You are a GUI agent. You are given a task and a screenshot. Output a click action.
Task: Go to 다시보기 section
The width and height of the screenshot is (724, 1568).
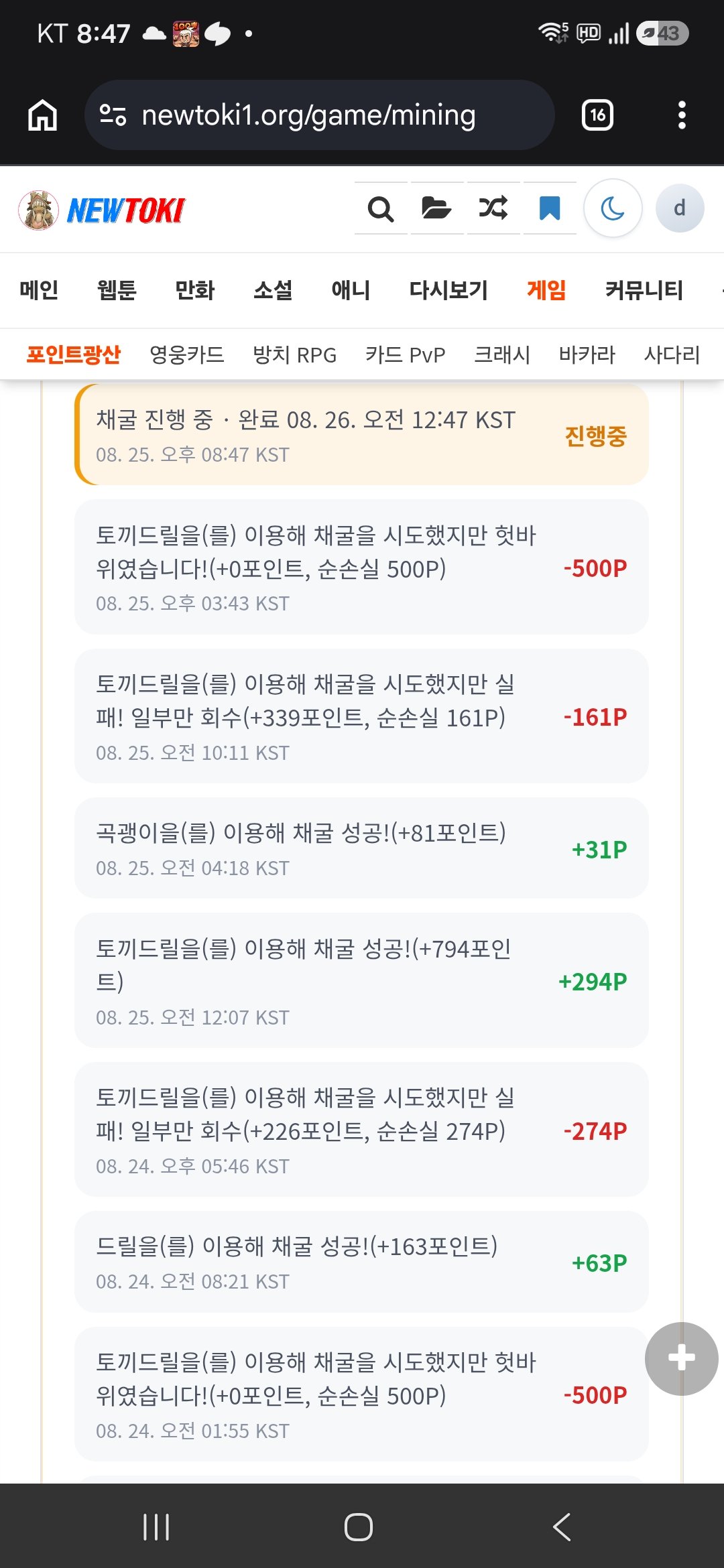pos(448,290)
